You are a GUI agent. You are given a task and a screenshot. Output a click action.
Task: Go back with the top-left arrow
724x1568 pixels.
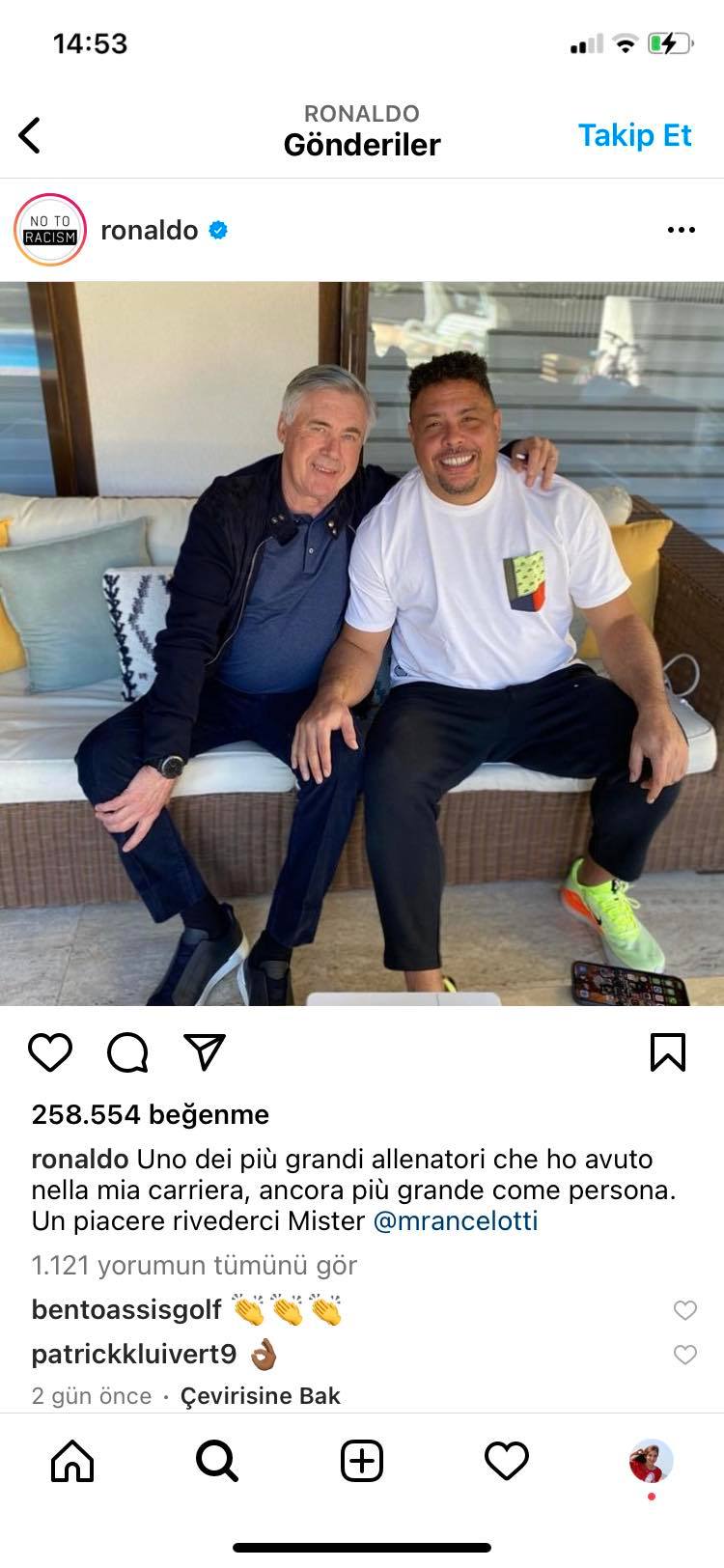coord(30,135)
